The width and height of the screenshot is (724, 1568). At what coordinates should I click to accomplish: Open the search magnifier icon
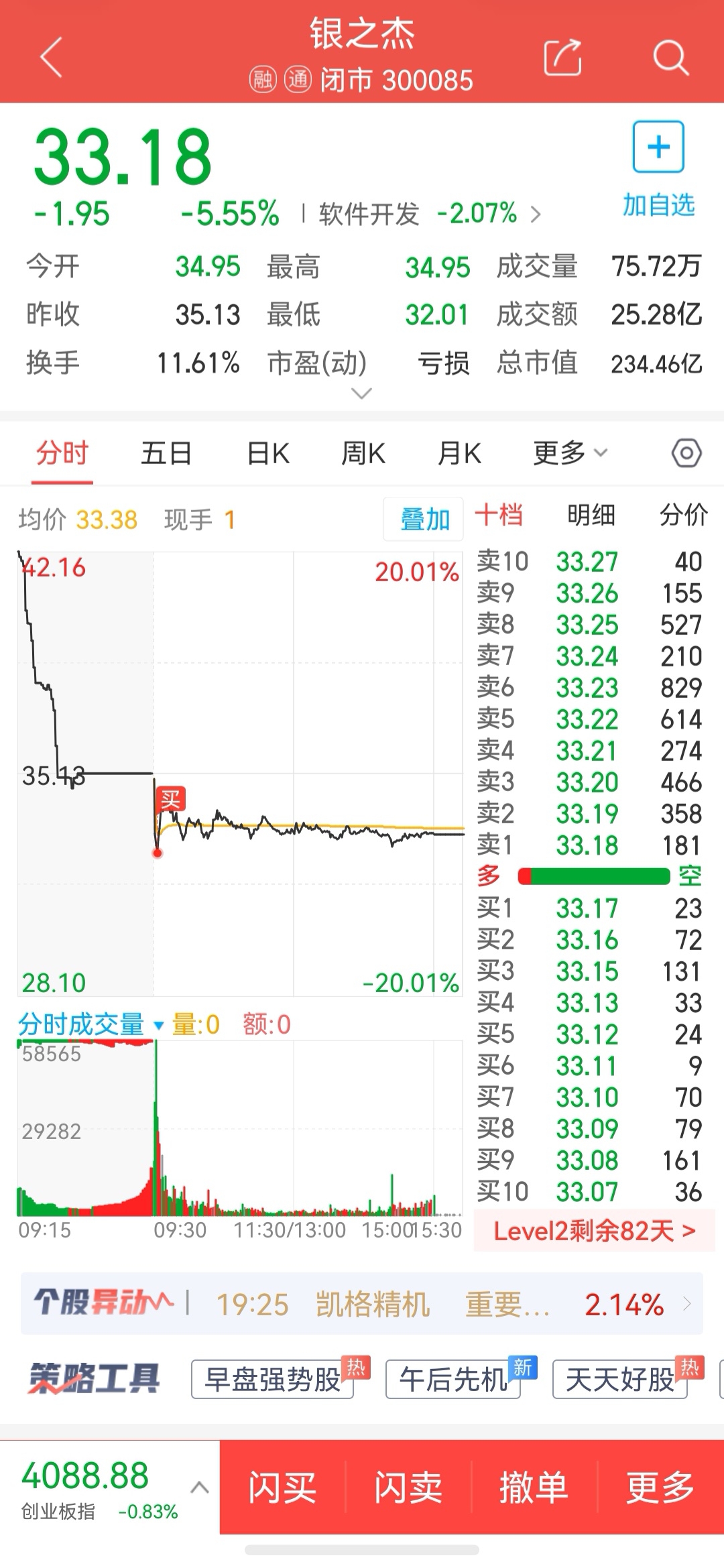click(x=670, y=57)
